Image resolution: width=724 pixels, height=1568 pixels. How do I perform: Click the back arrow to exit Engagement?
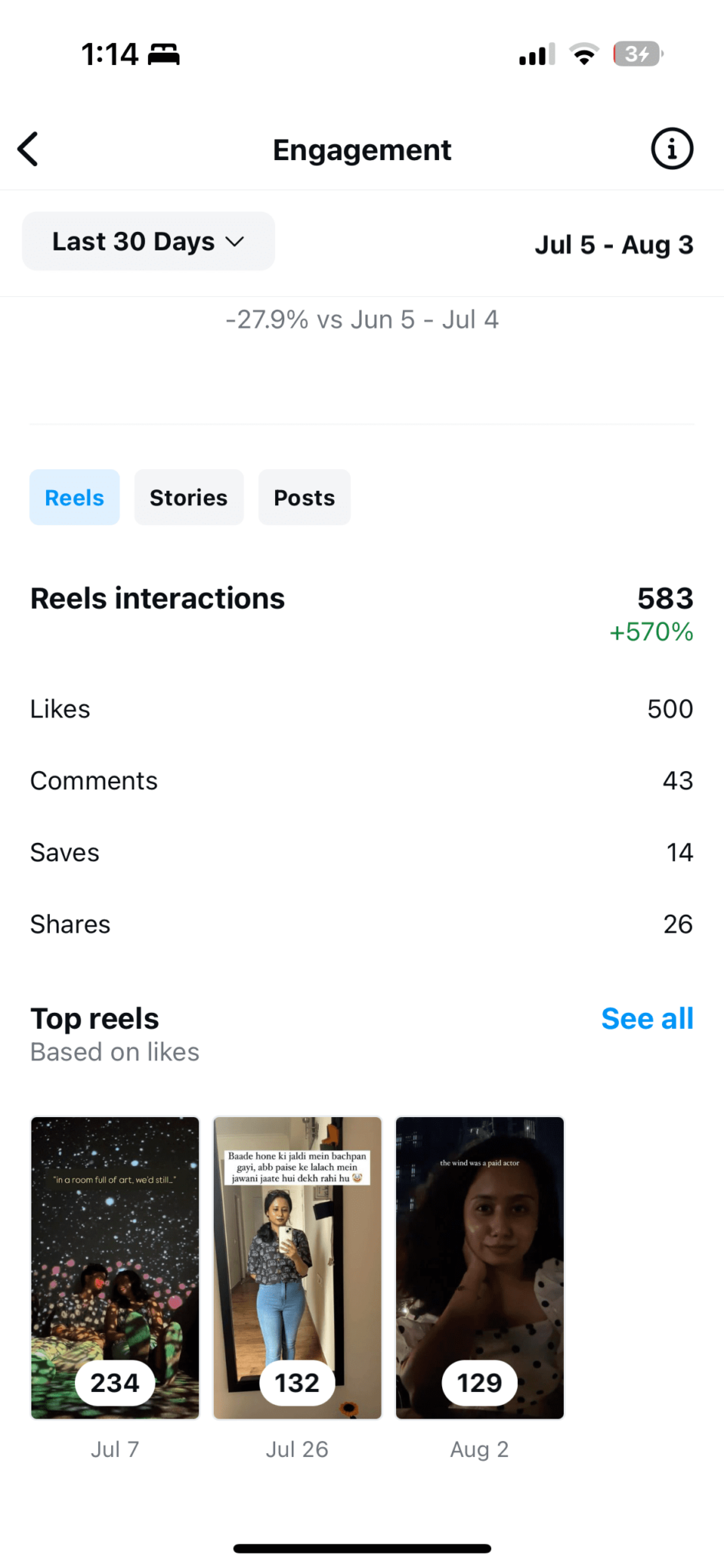[28, 149]
